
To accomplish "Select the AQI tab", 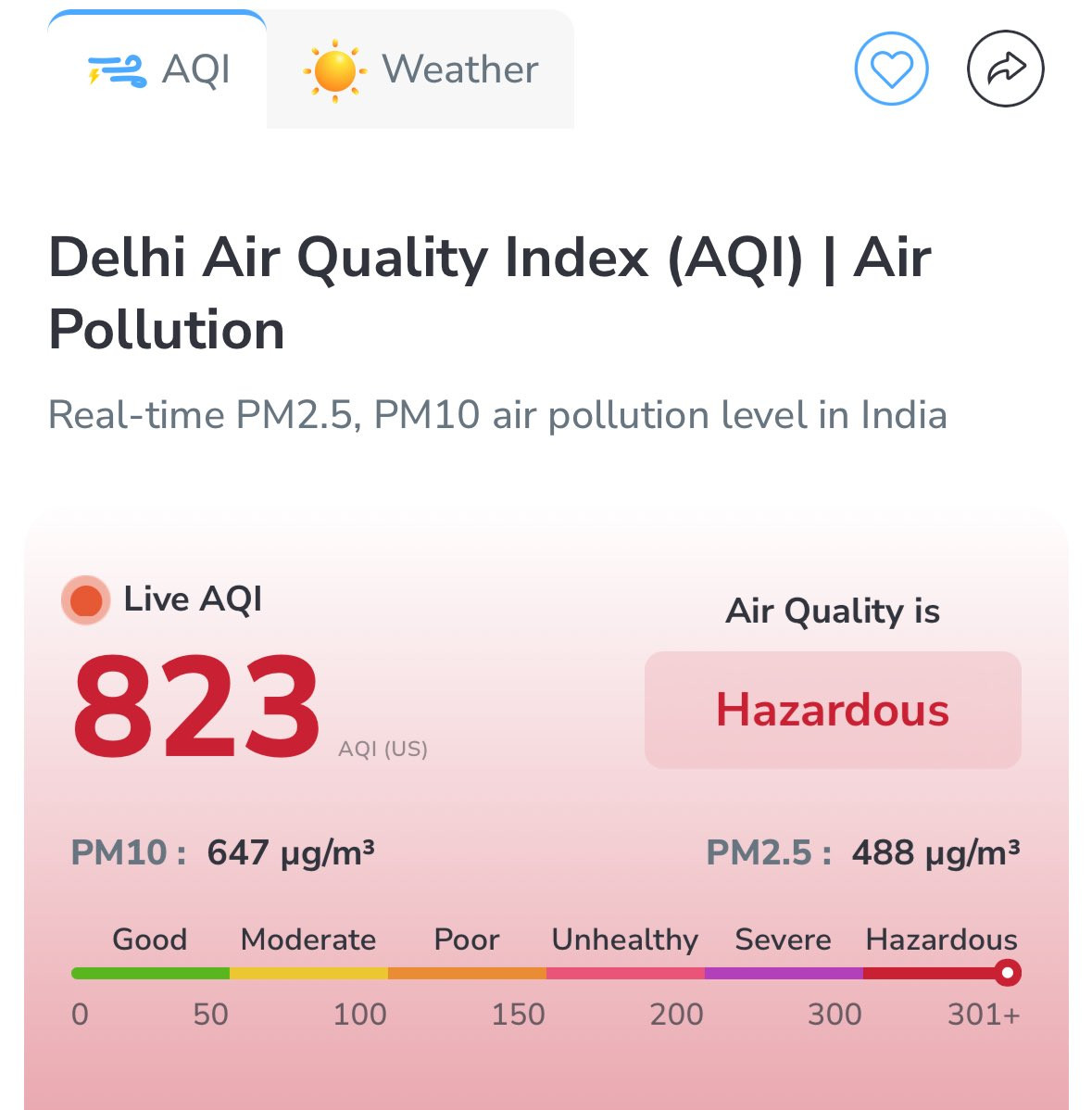I will [x=157, y=69].
